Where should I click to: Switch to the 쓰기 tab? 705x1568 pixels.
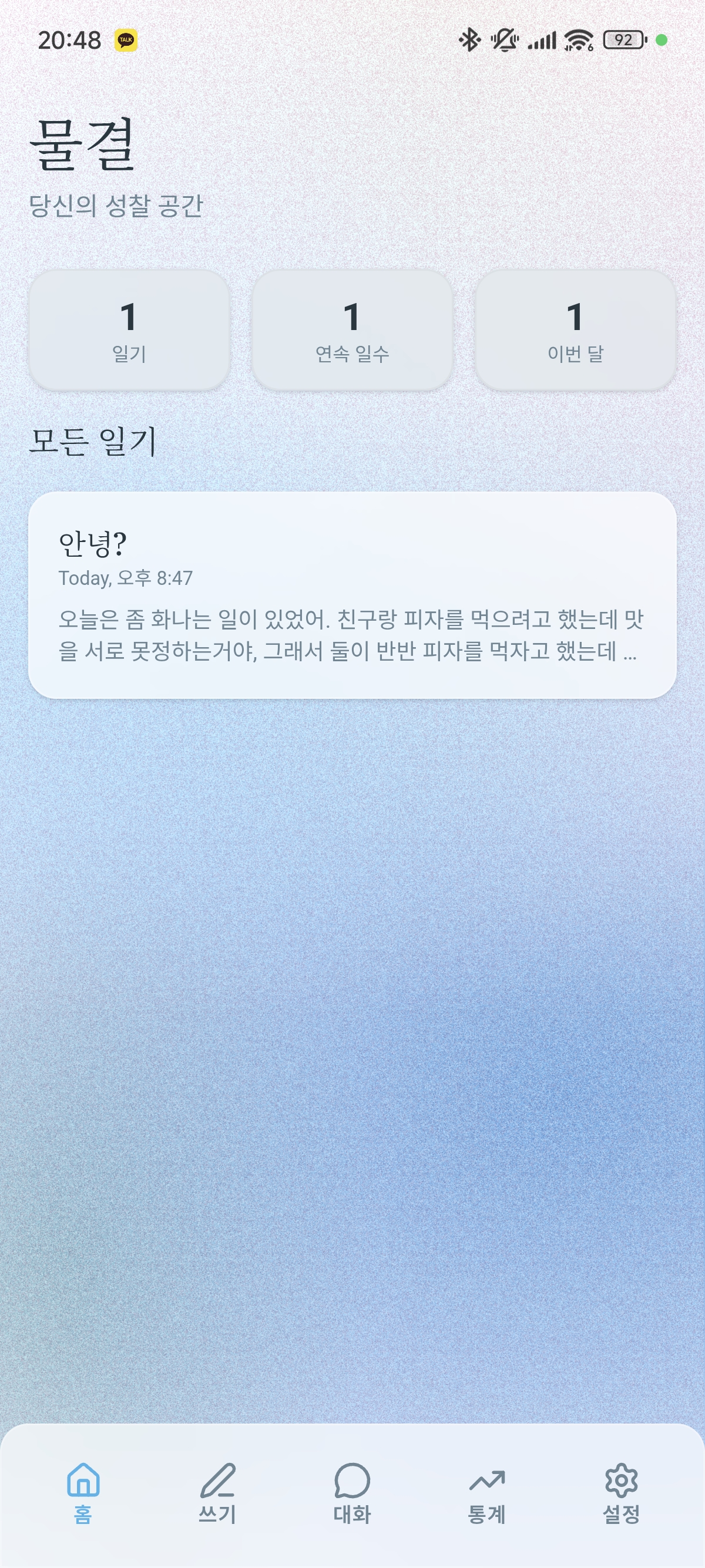pos(217,1492)
